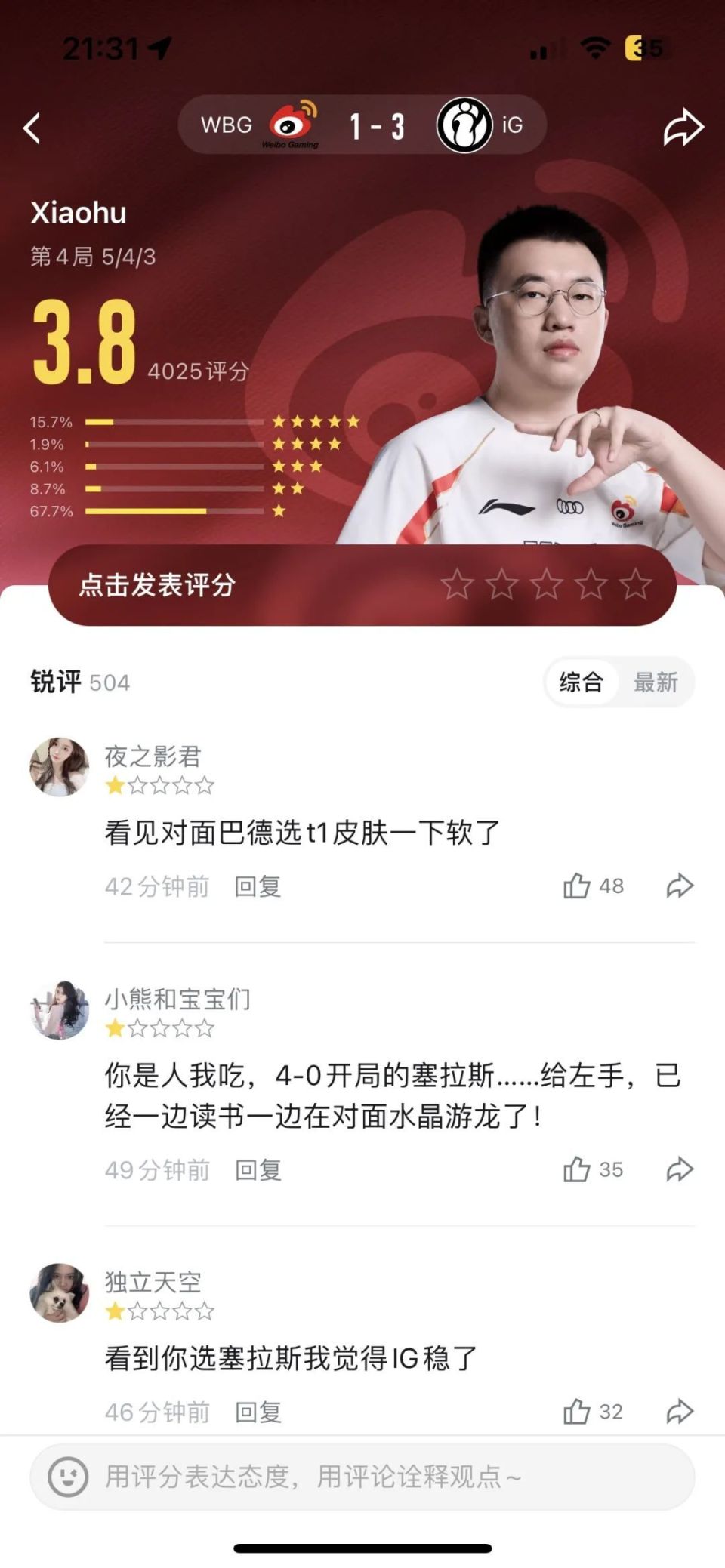Screen dimensions: 725x1568
Task: Reply to 独立天空's comment
Action: coord(258,1412)
